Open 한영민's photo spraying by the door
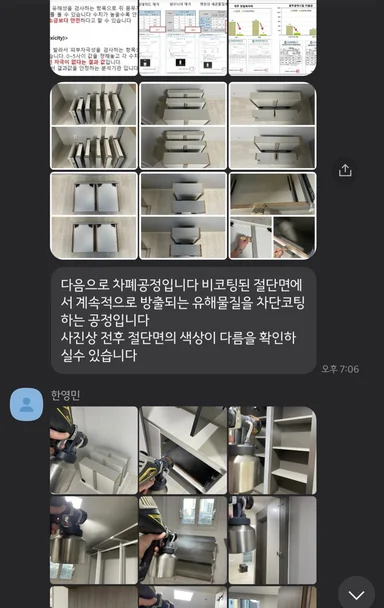 (x=272, y=540)
